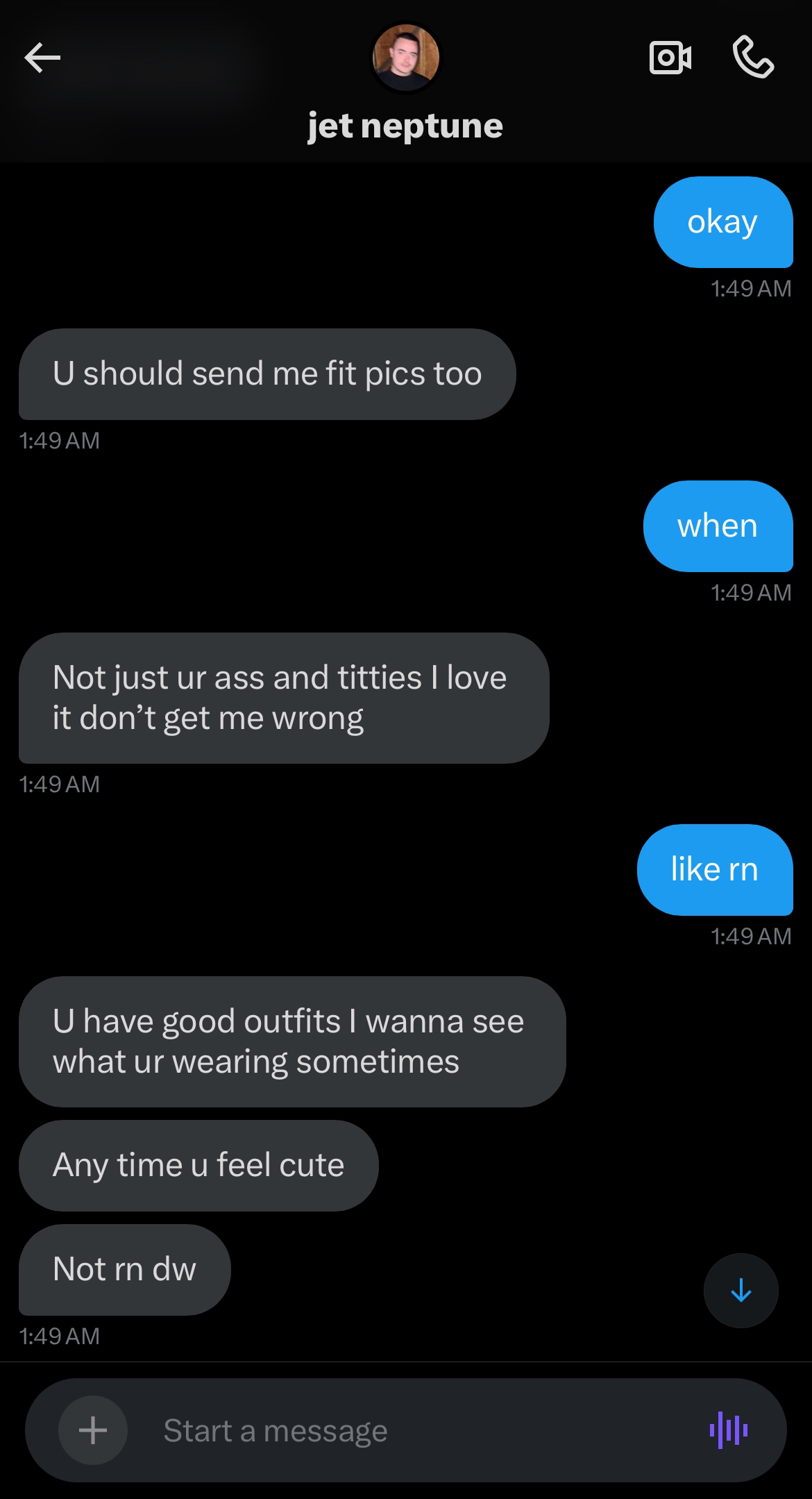Record a voice message
This screenshot has height=1499, width=812.
click(x=728, y=1430)
